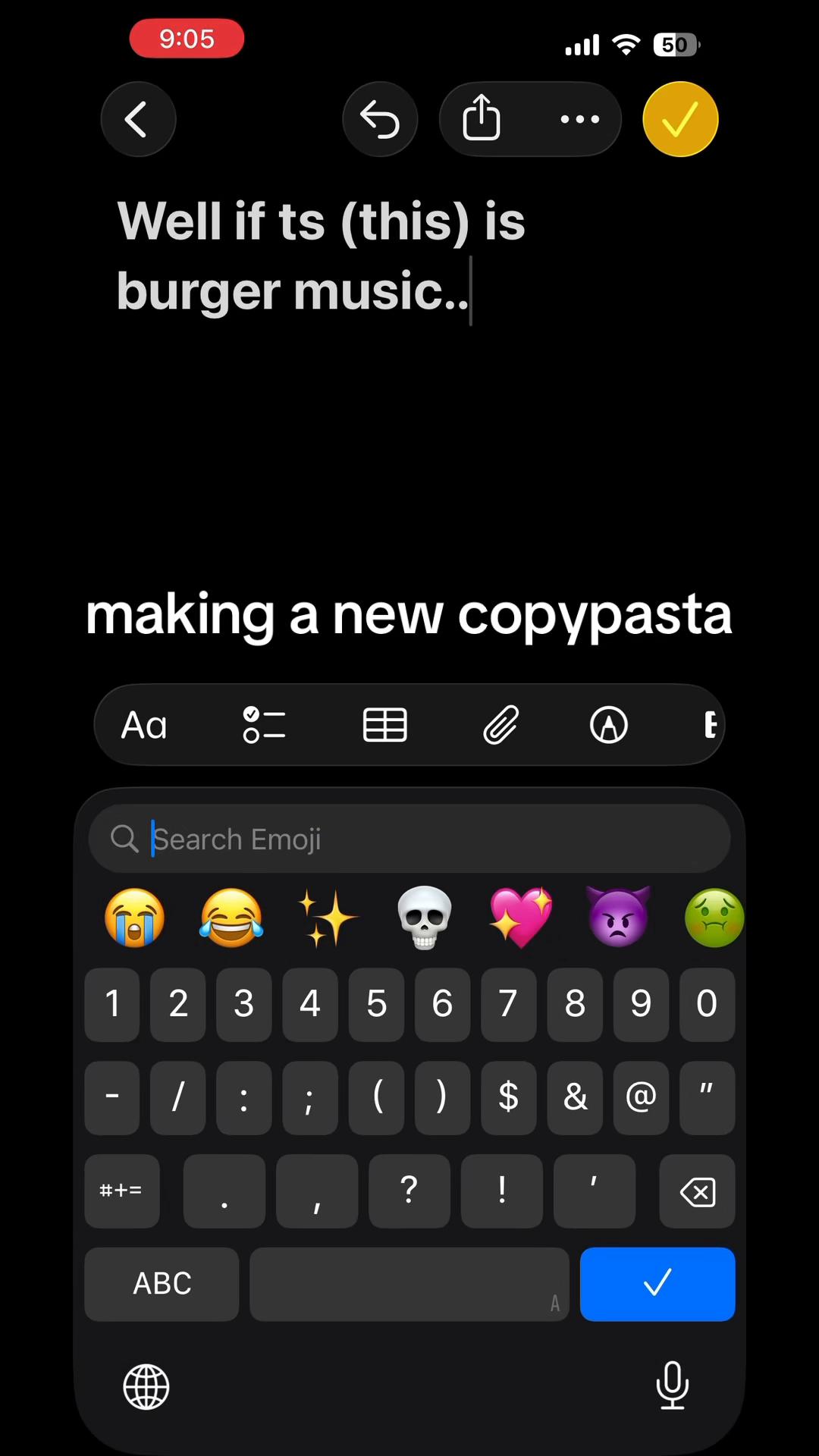819x1456 pixels.
Task: Undo the last edit
Action: 380,119
